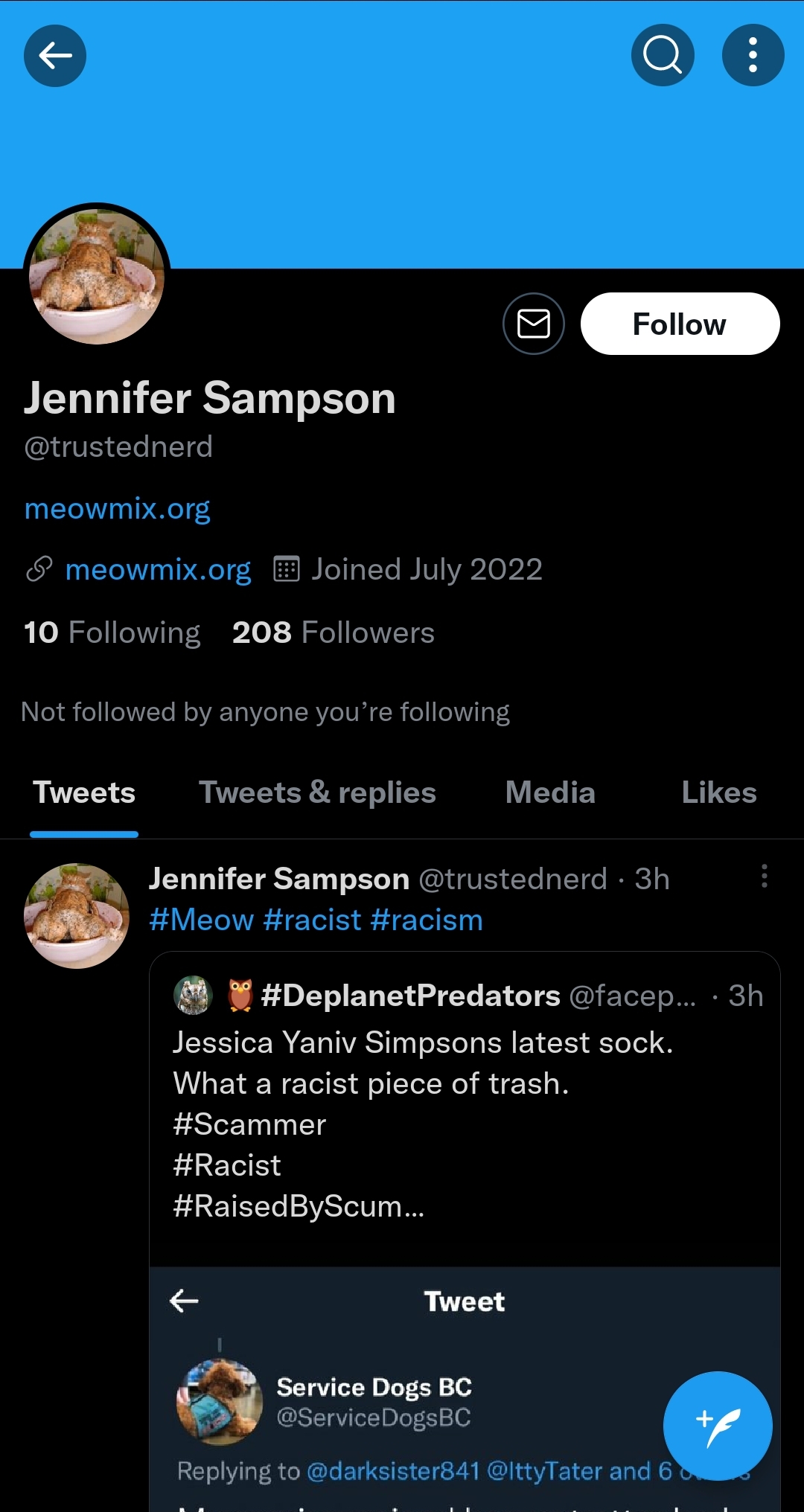The width and height of the screenshot is (804, 1512).
Task: Open the tweet's three-dot options menu
Action: pyautogui.click(x=765, y=877)
